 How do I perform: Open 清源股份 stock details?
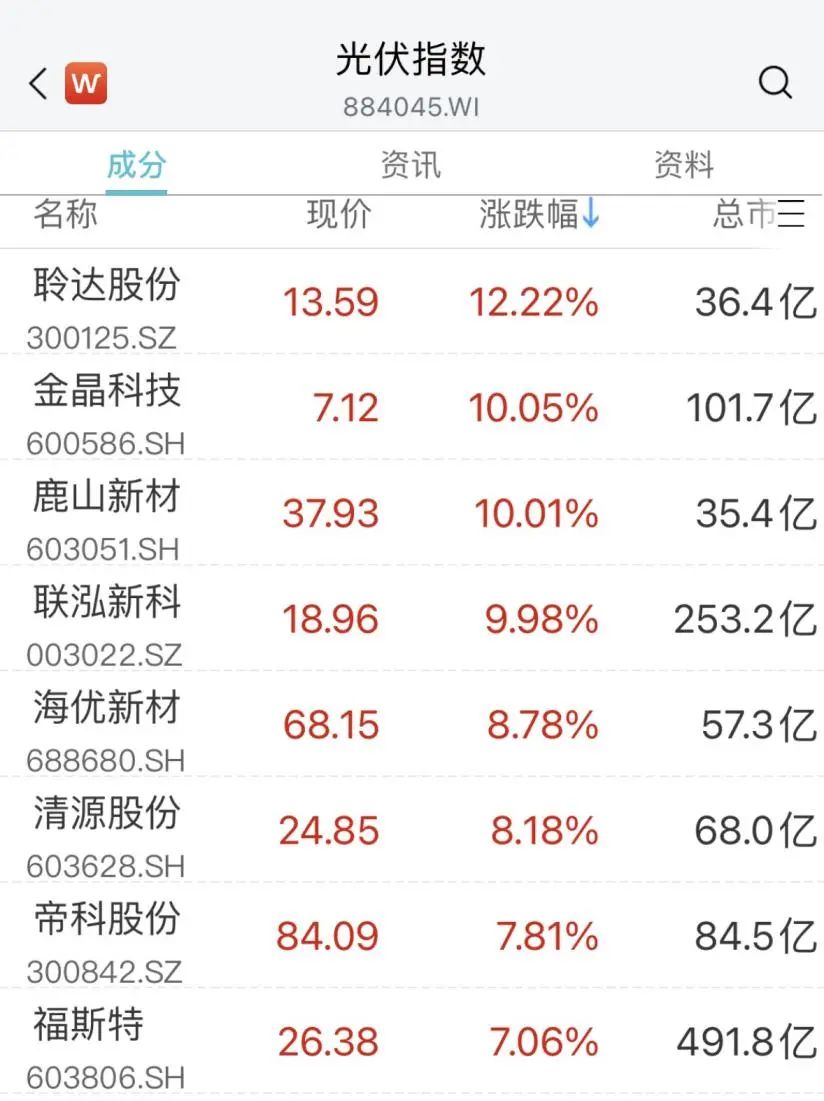pos(106,814)
